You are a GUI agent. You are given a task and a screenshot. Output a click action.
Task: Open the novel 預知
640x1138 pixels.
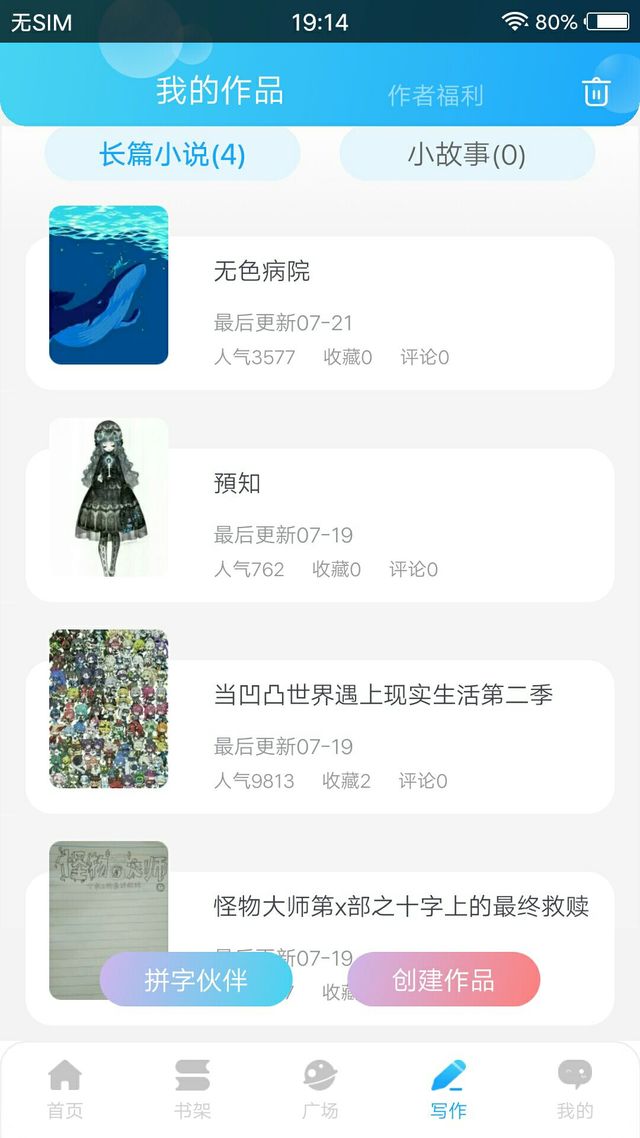tap(320, 525)
